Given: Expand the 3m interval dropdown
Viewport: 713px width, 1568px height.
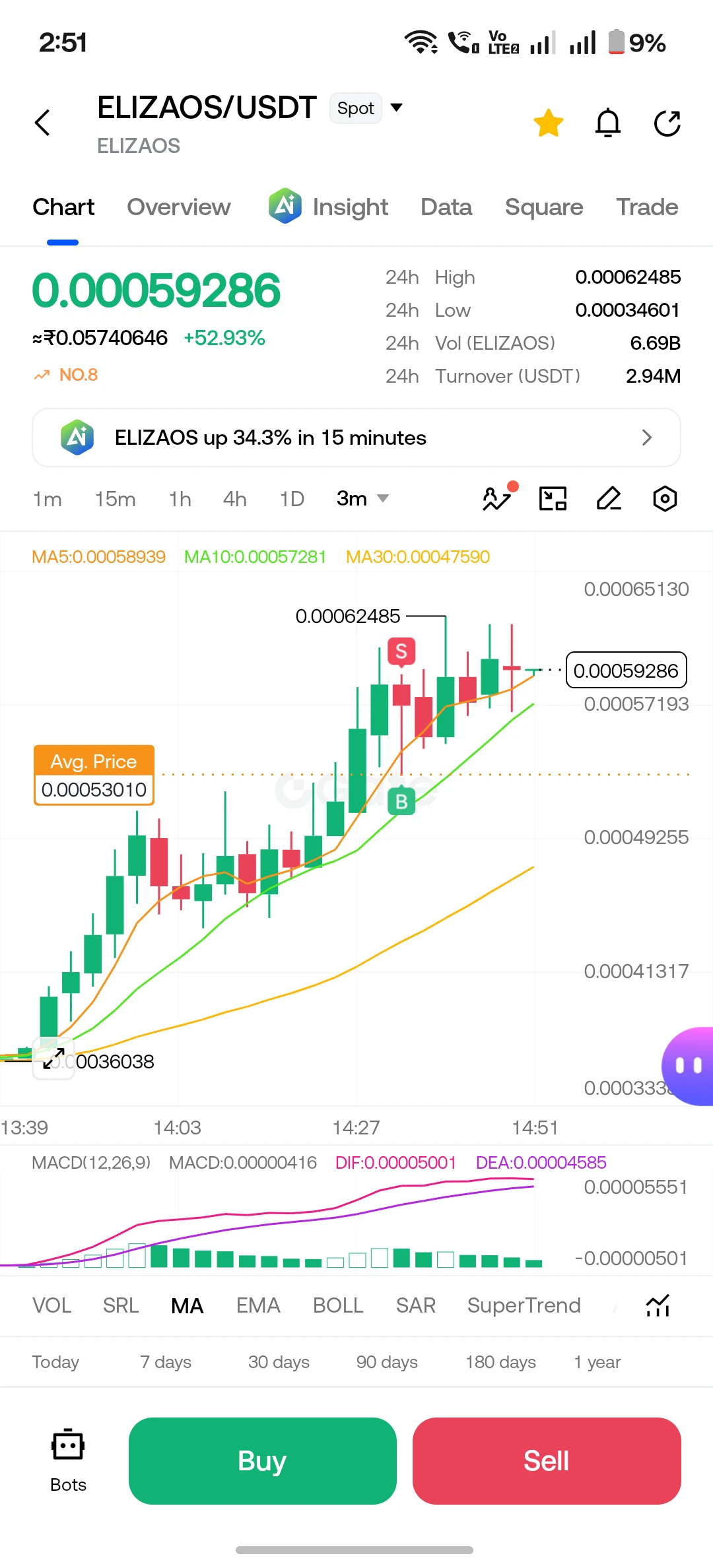Looking at the screenshot, I should click(362, 499).
